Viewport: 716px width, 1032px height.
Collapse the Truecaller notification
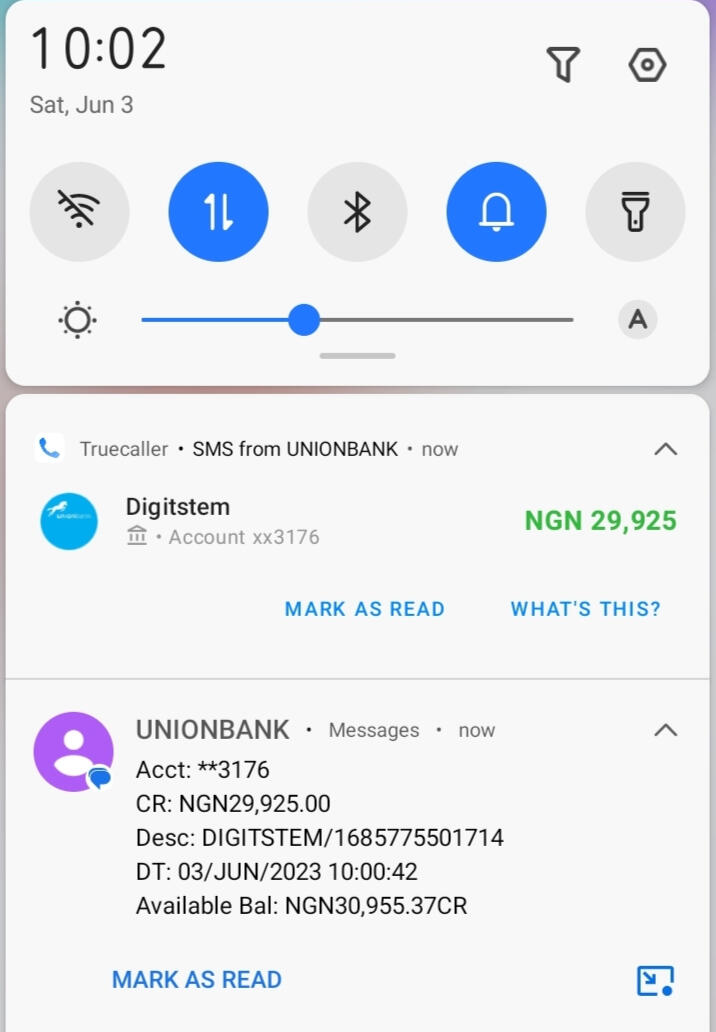pyautogui.click(x=666, y=449)
